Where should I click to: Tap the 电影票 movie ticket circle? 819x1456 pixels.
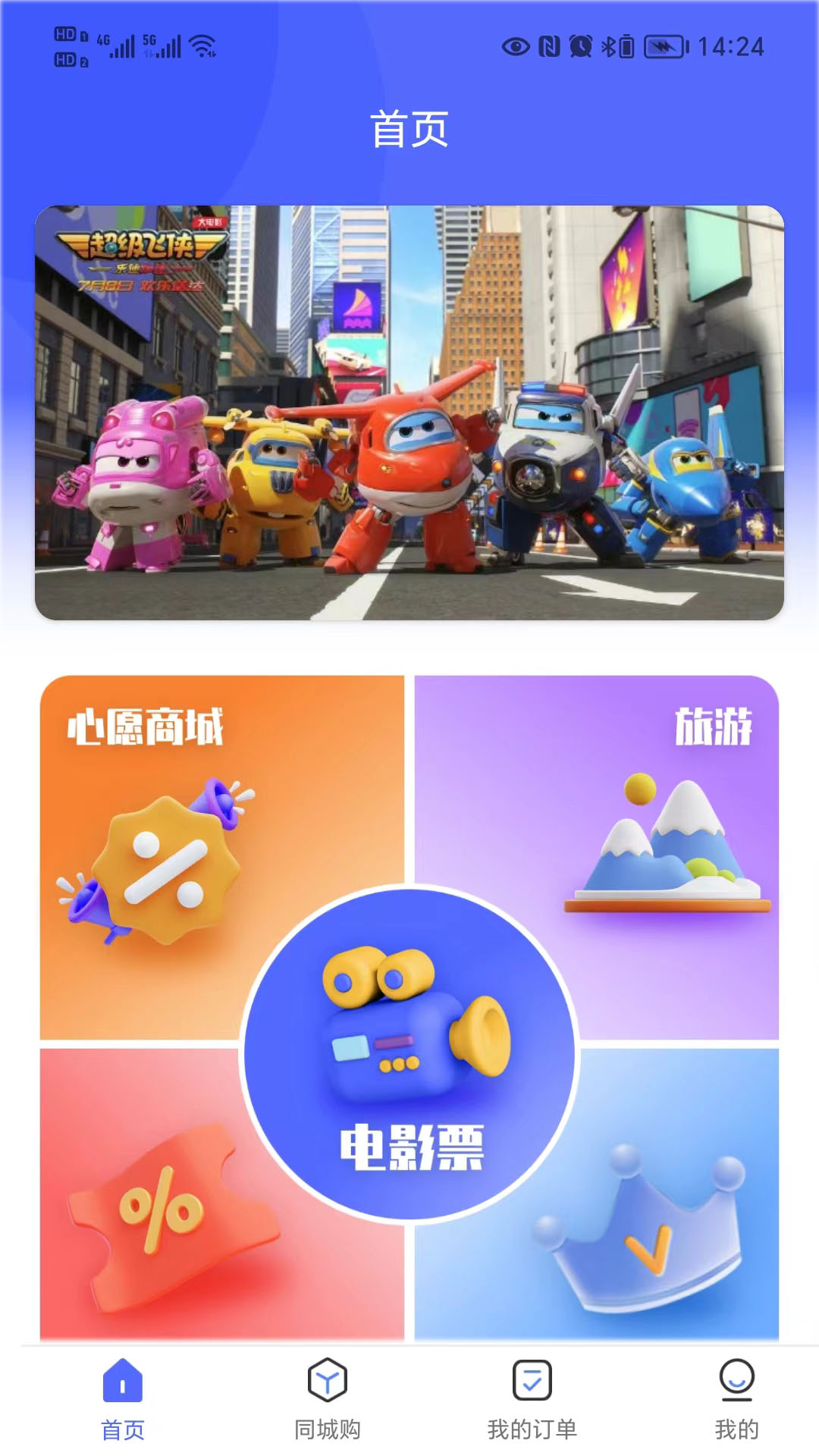(409, 1054)
